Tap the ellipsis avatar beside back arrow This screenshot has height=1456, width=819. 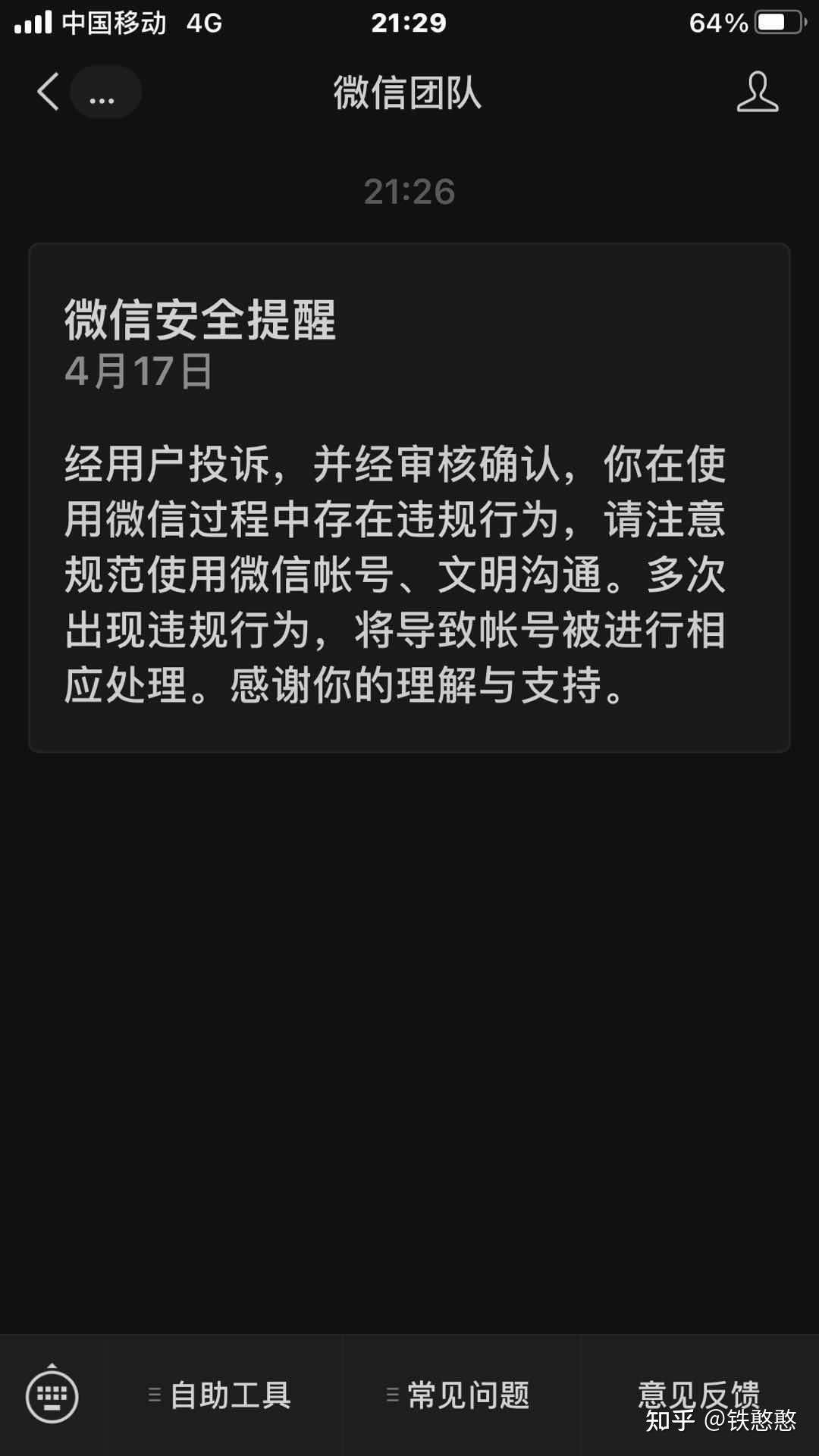pos(105,92)
